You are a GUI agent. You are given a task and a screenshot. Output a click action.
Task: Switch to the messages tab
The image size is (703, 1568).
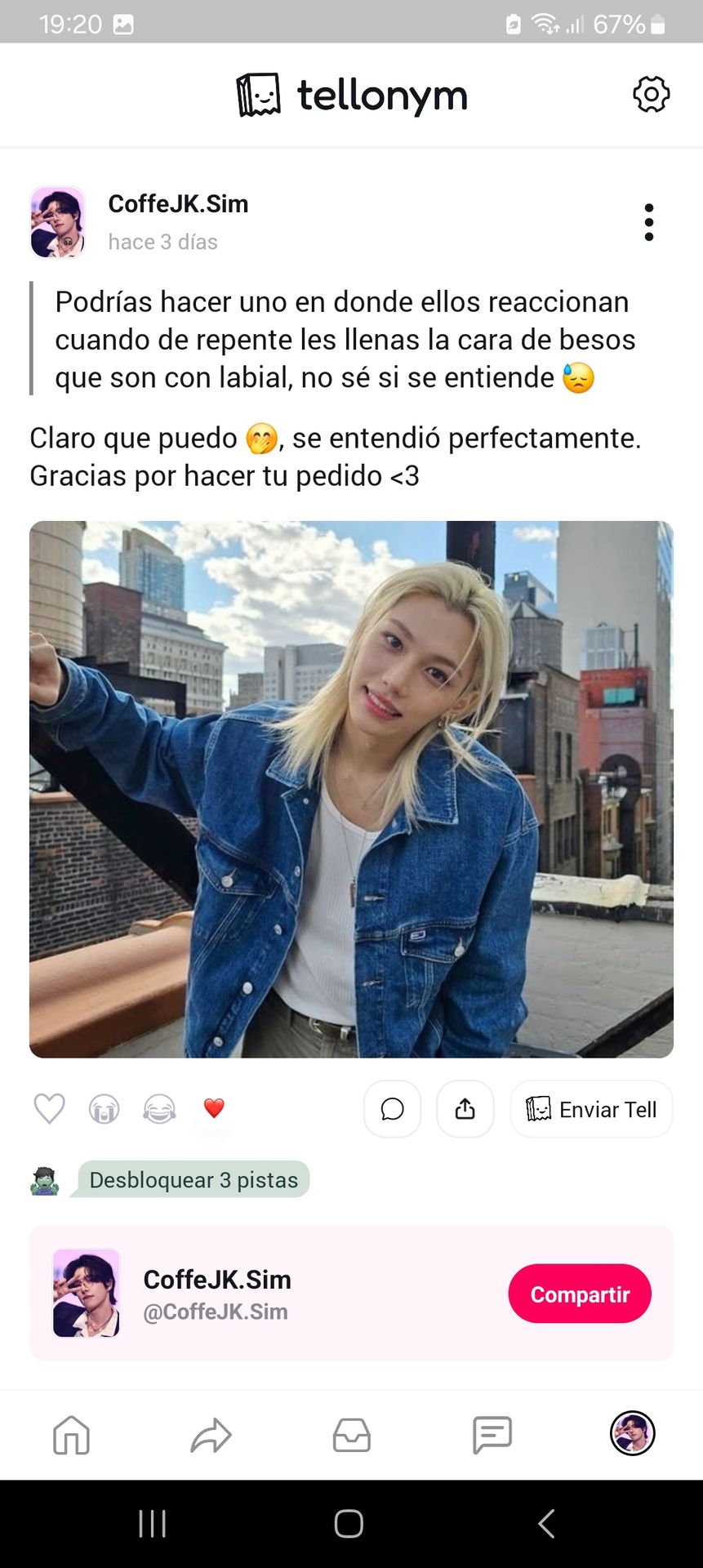(492, 1434)
